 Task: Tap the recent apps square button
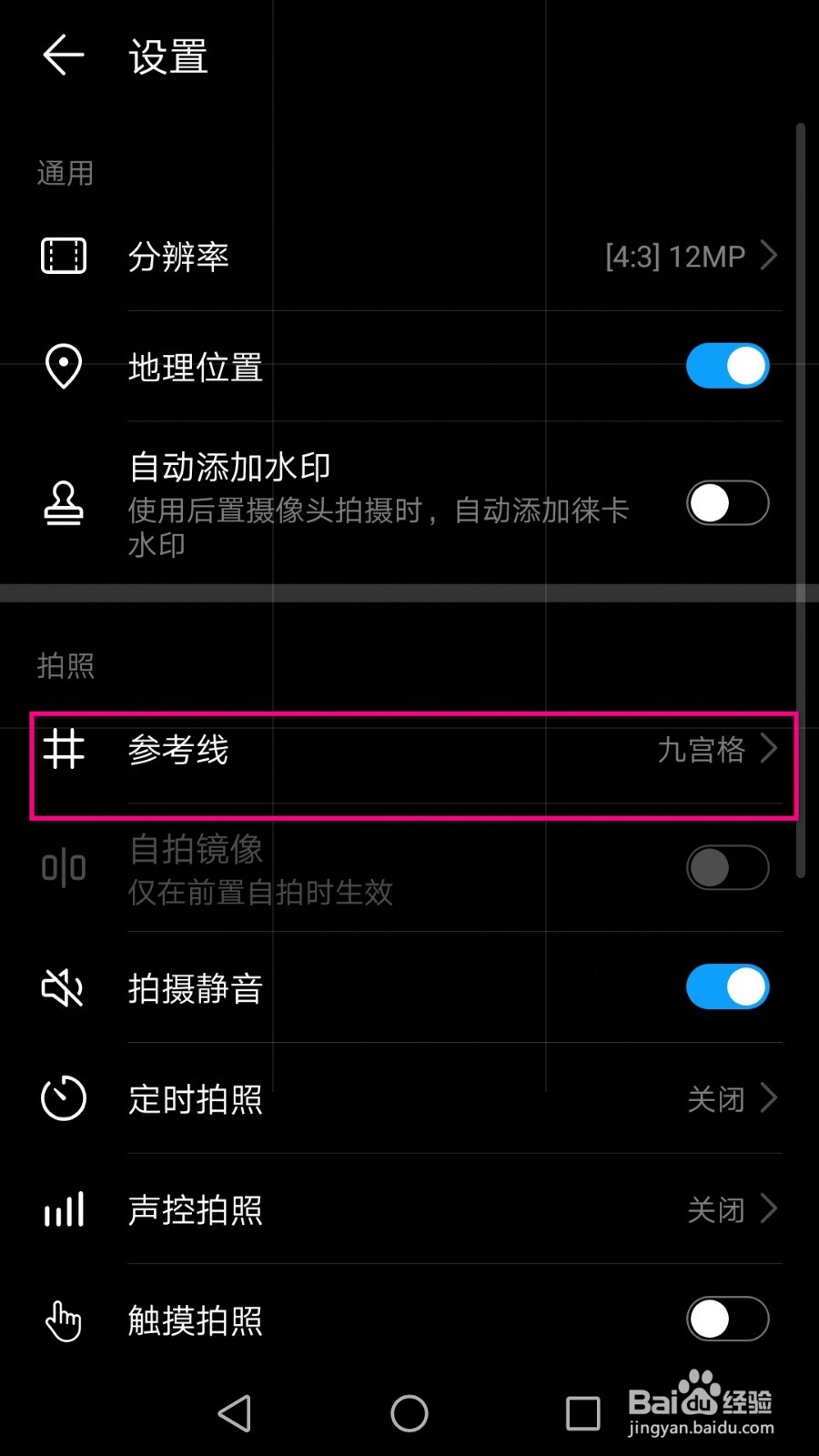pos(583,1413)
